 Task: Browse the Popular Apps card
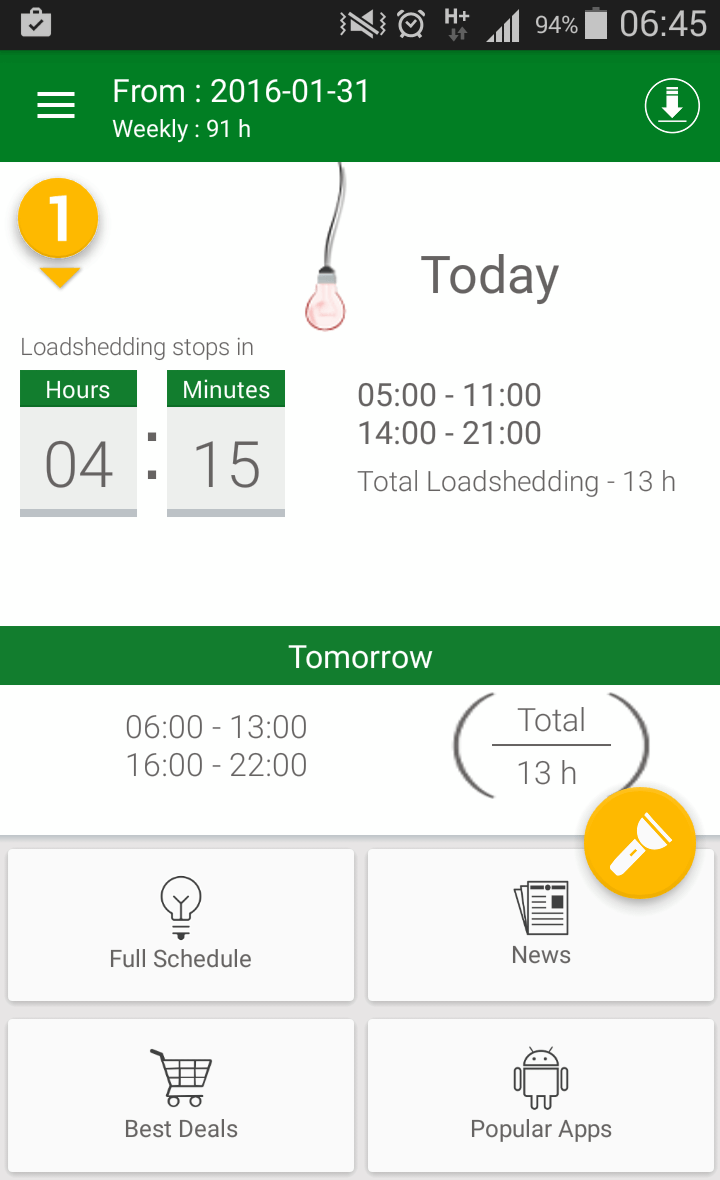(541, 1095)
